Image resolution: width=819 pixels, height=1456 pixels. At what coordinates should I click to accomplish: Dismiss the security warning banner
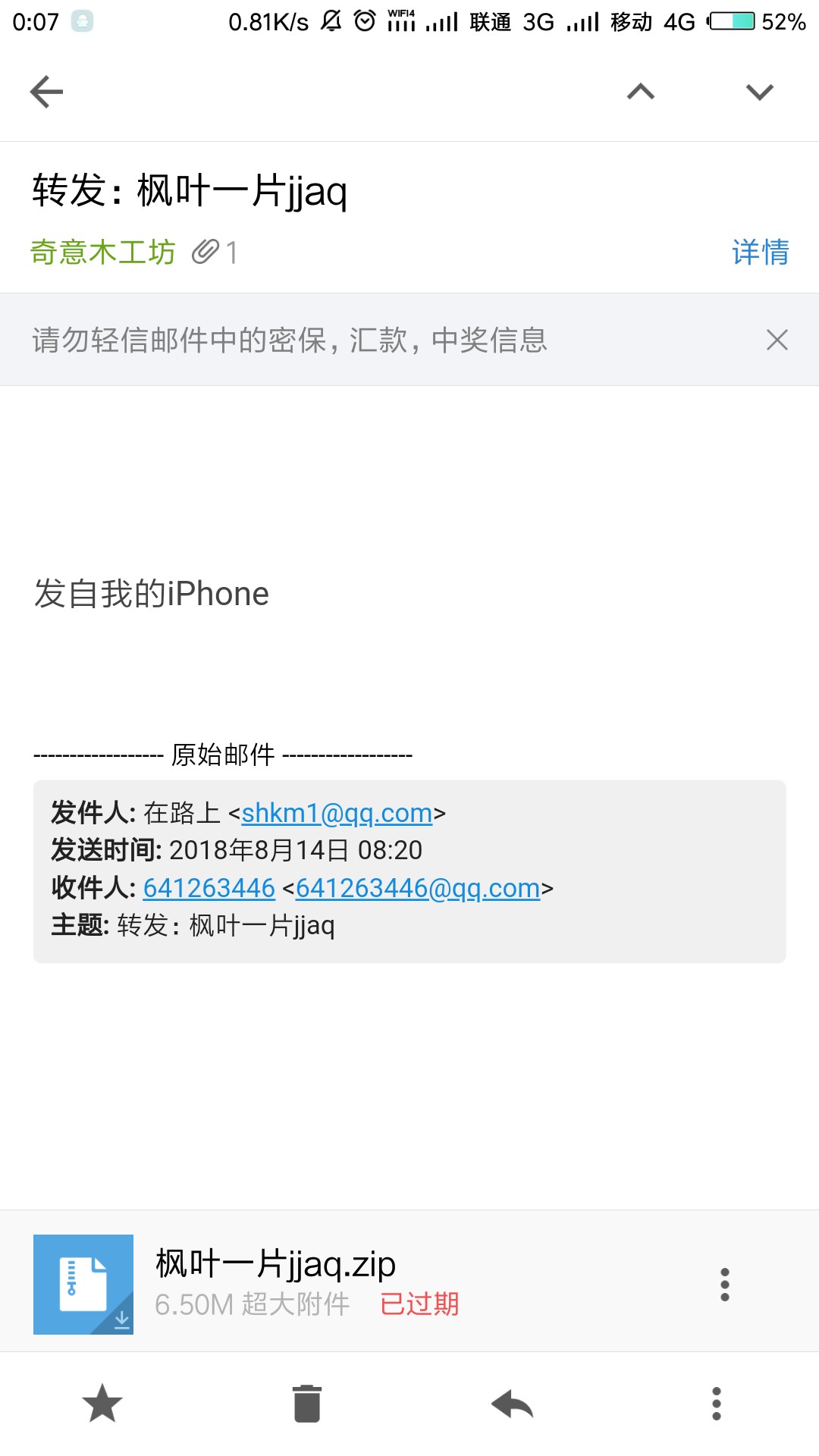coord(777,340)
